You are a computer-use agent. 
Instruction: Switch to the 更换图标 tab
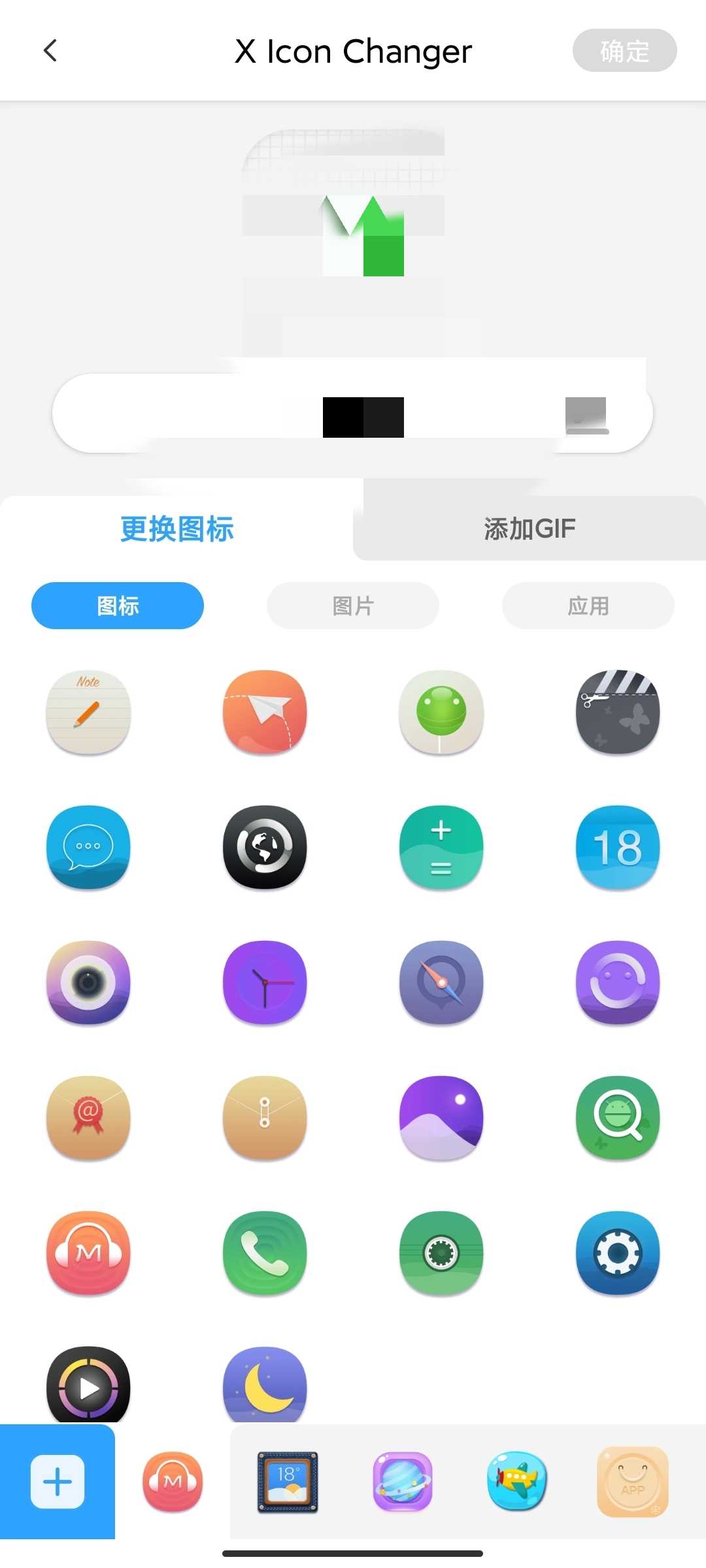176,529
